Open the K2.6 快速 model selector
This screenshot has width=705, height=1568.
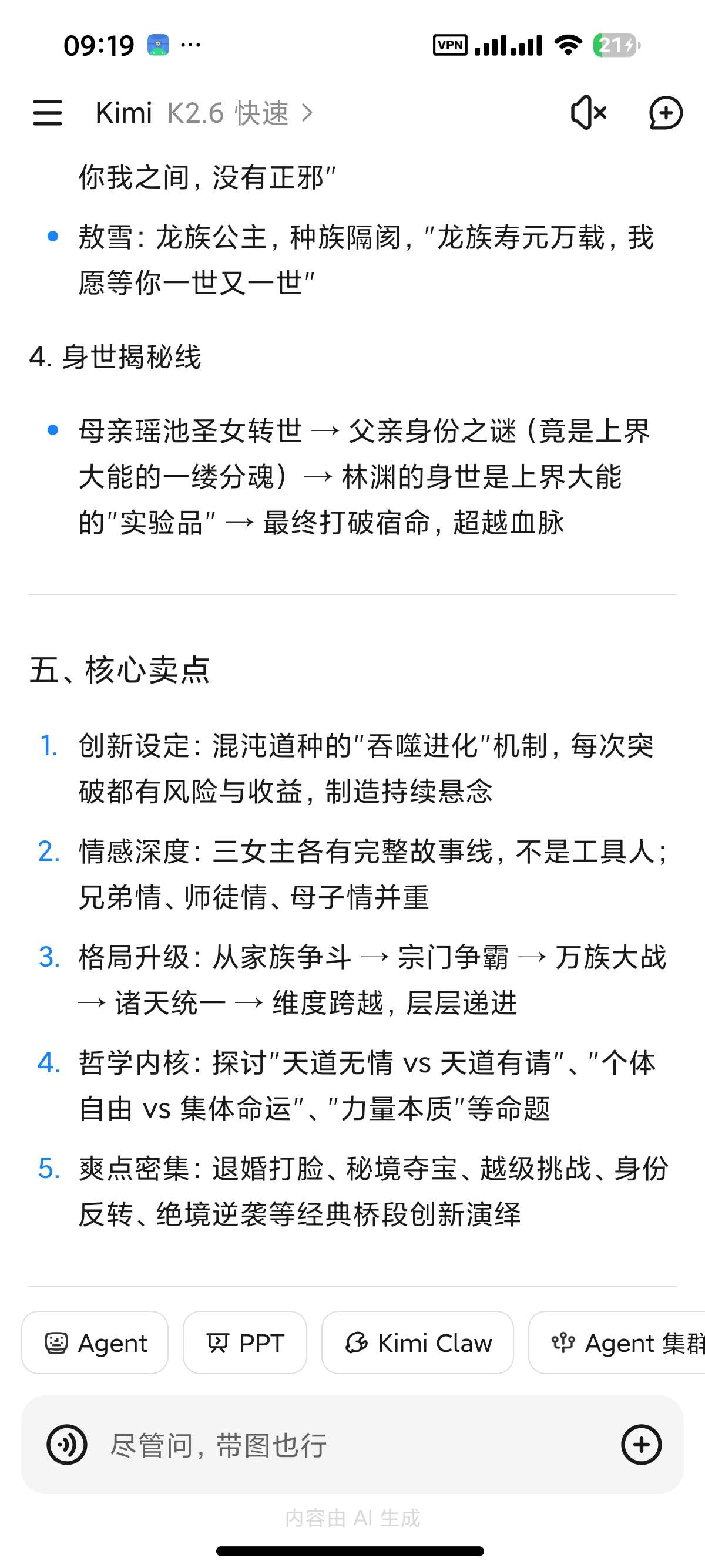tap(240, 113)
